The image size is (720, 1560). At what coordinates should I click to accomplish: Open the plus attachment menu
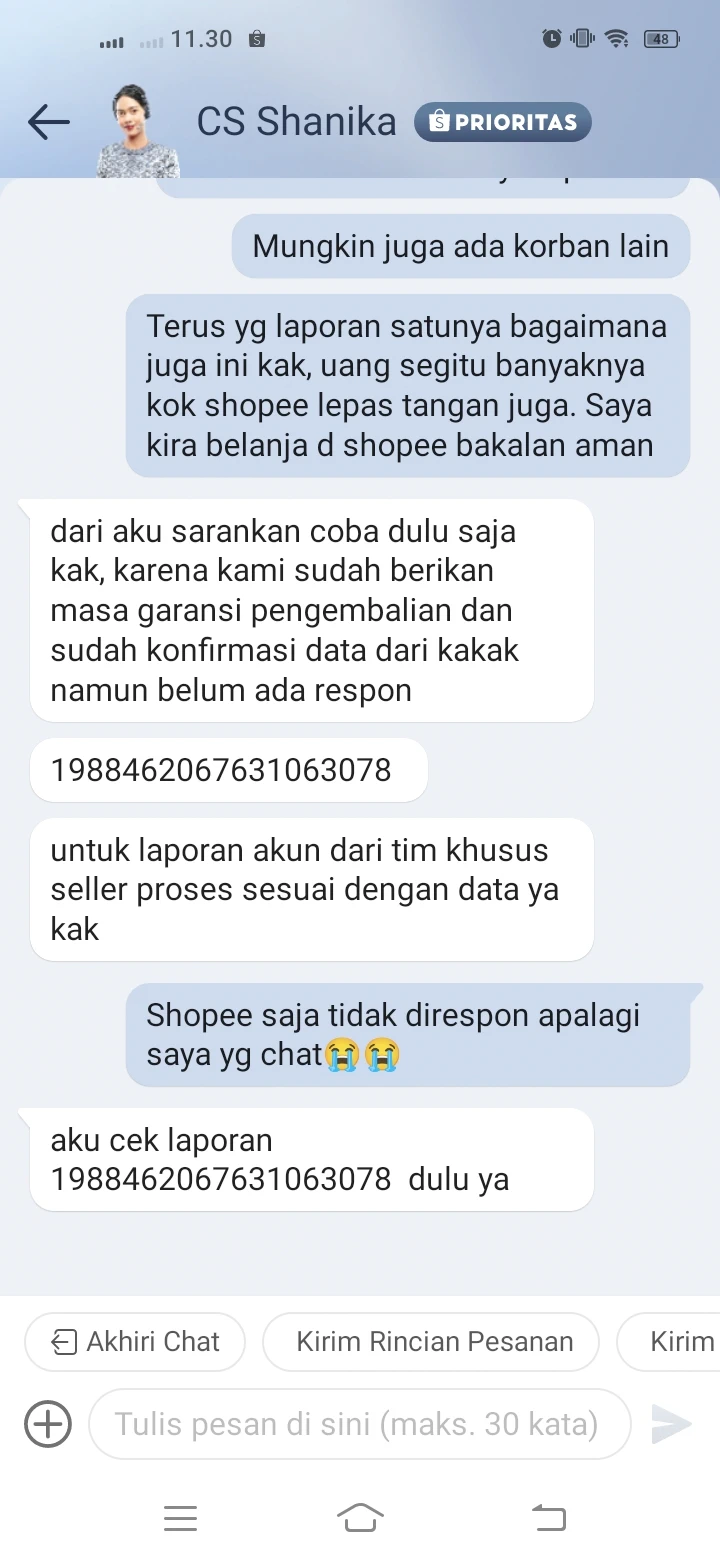(x=48, y=1423)
